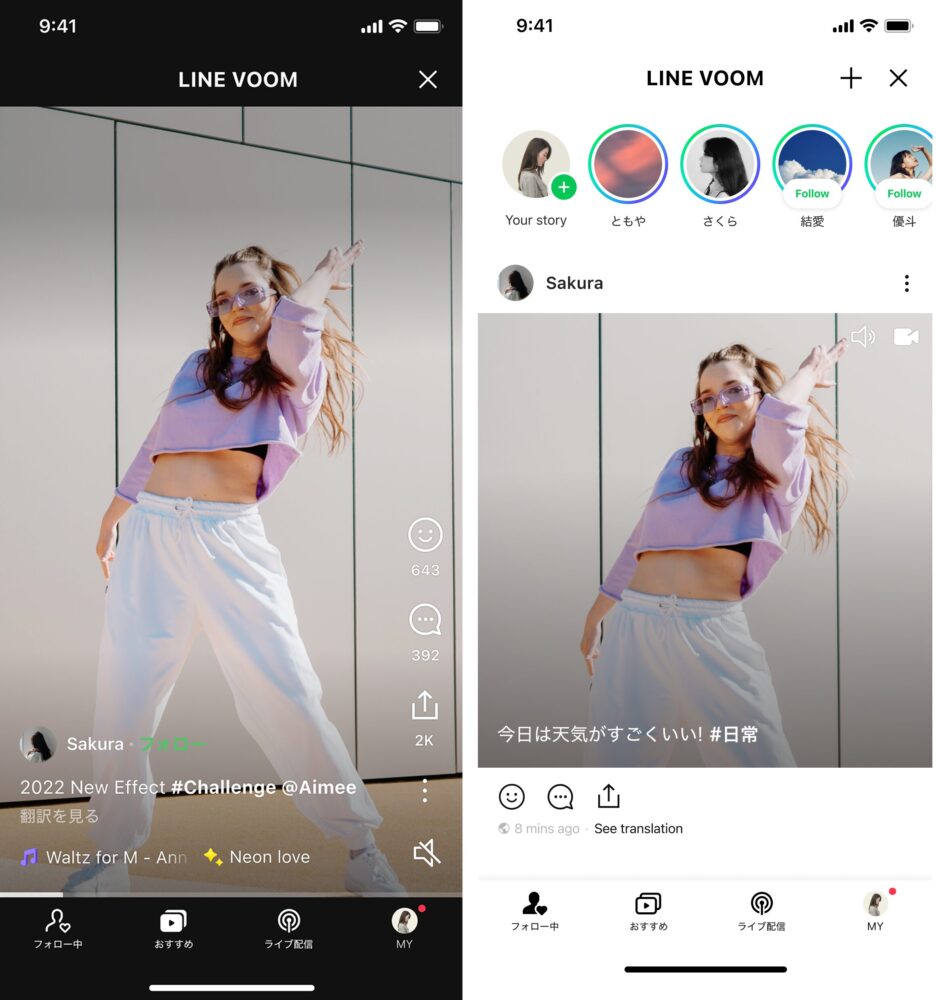Screen dimensions: 936x1000
Task: Open the #日常 hashtag in the caption
Action: coord(734,734)
